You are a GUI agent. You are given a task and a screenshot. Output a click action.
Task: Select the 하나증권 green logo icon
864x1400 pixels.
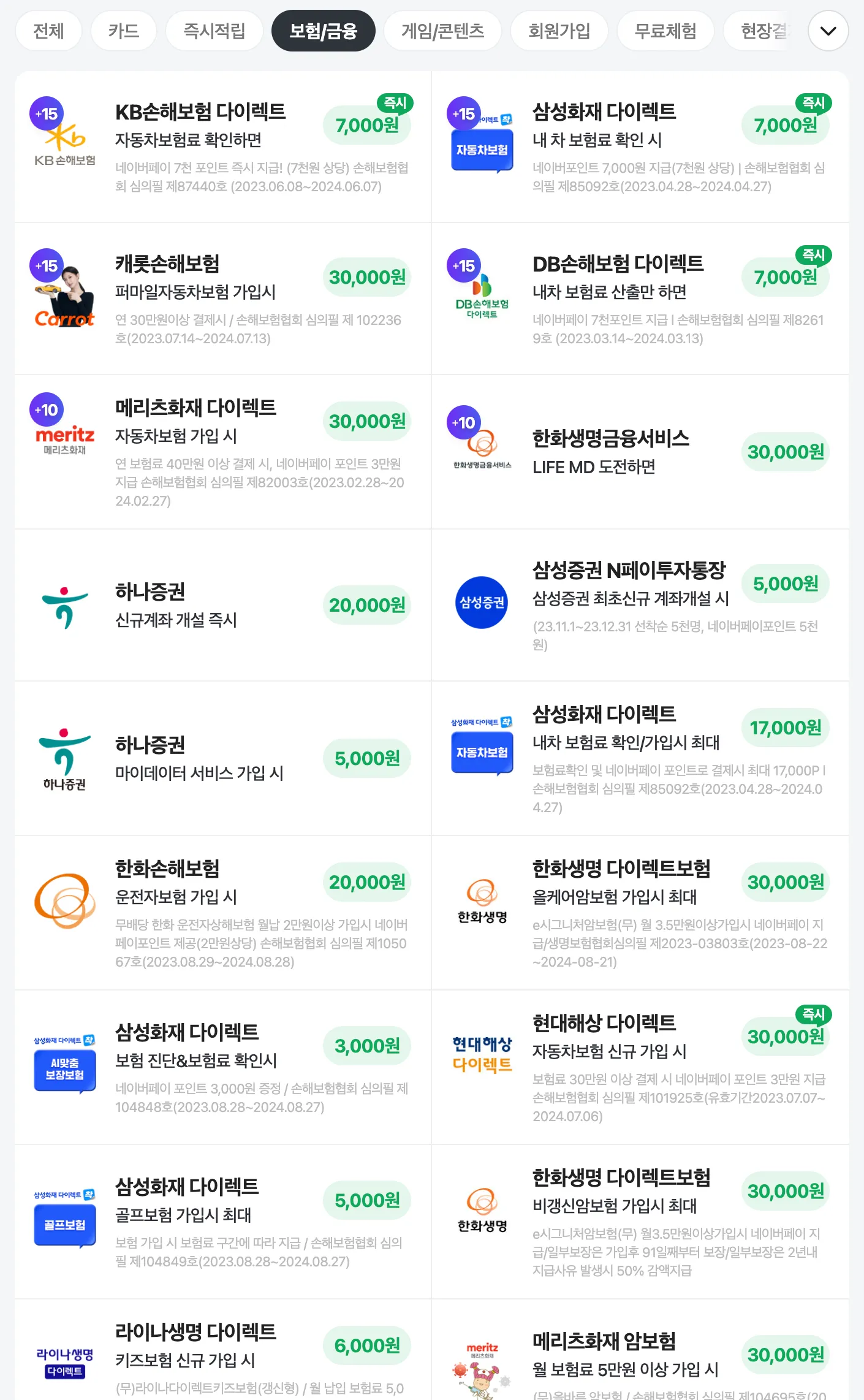point(63,604)
